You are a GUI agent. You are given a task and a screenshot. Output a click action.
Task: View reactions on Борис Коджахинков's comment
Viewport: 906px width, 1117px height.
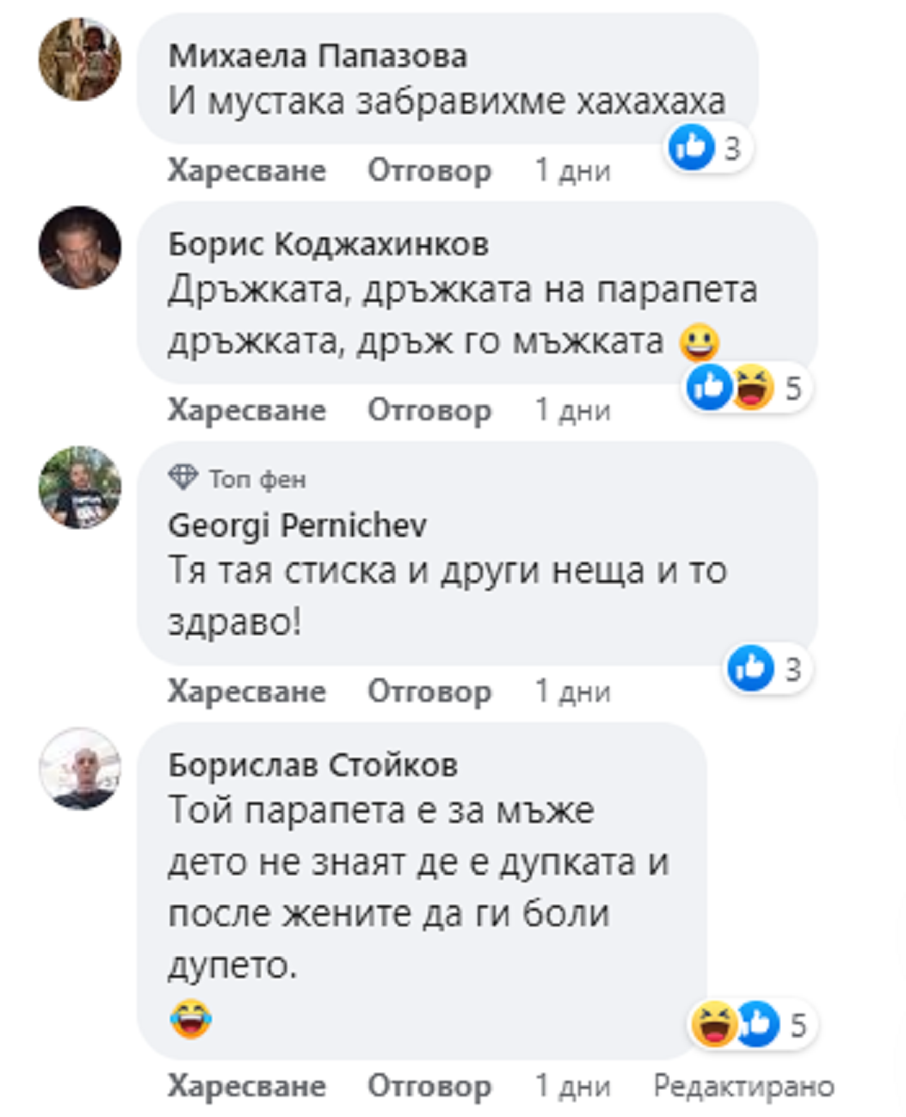pos(749,388)
